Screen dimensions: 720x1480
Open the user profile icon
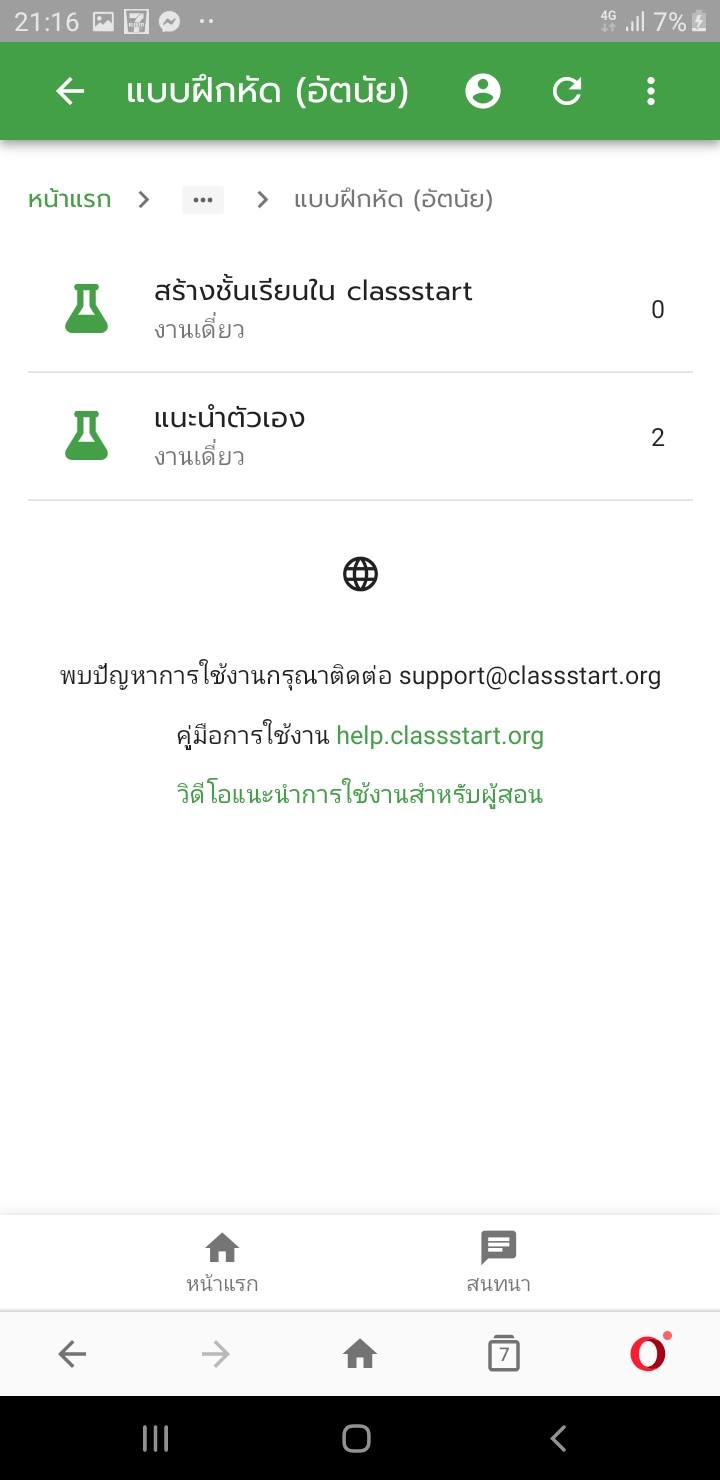pos(483,92)
